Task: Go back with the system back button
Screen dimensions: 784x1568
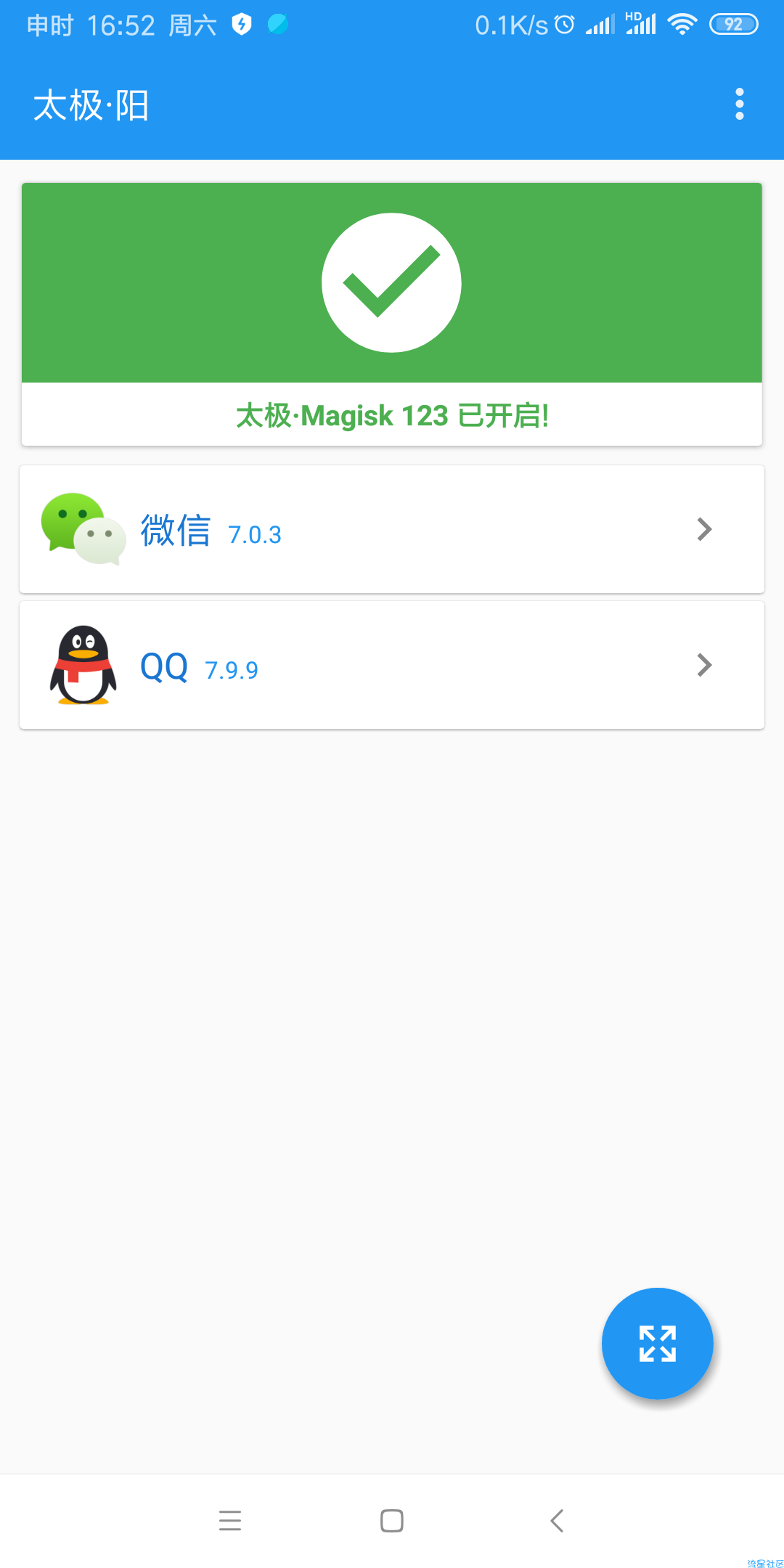Action: pos(557,1520)
